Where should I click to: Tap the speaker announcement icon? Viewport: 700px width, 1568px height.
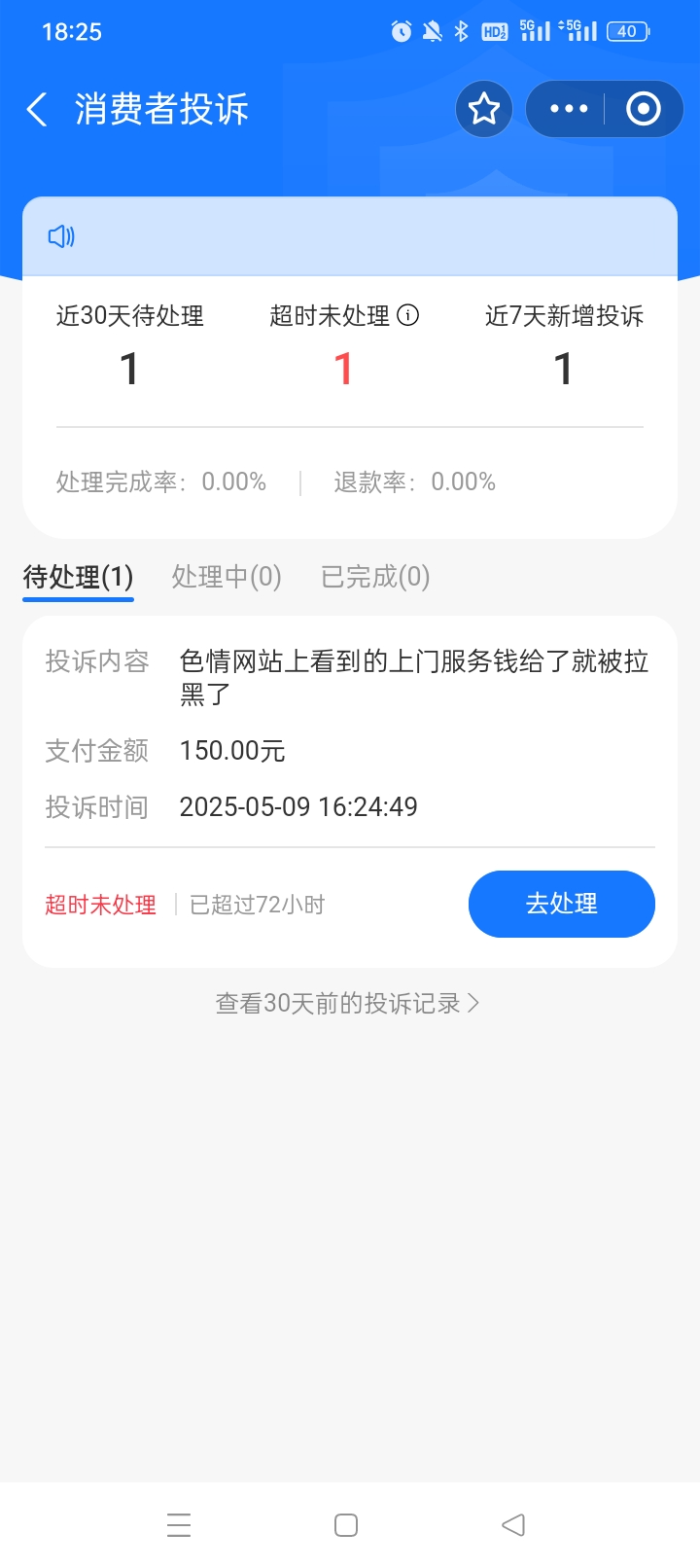click(x=61, y=236)
